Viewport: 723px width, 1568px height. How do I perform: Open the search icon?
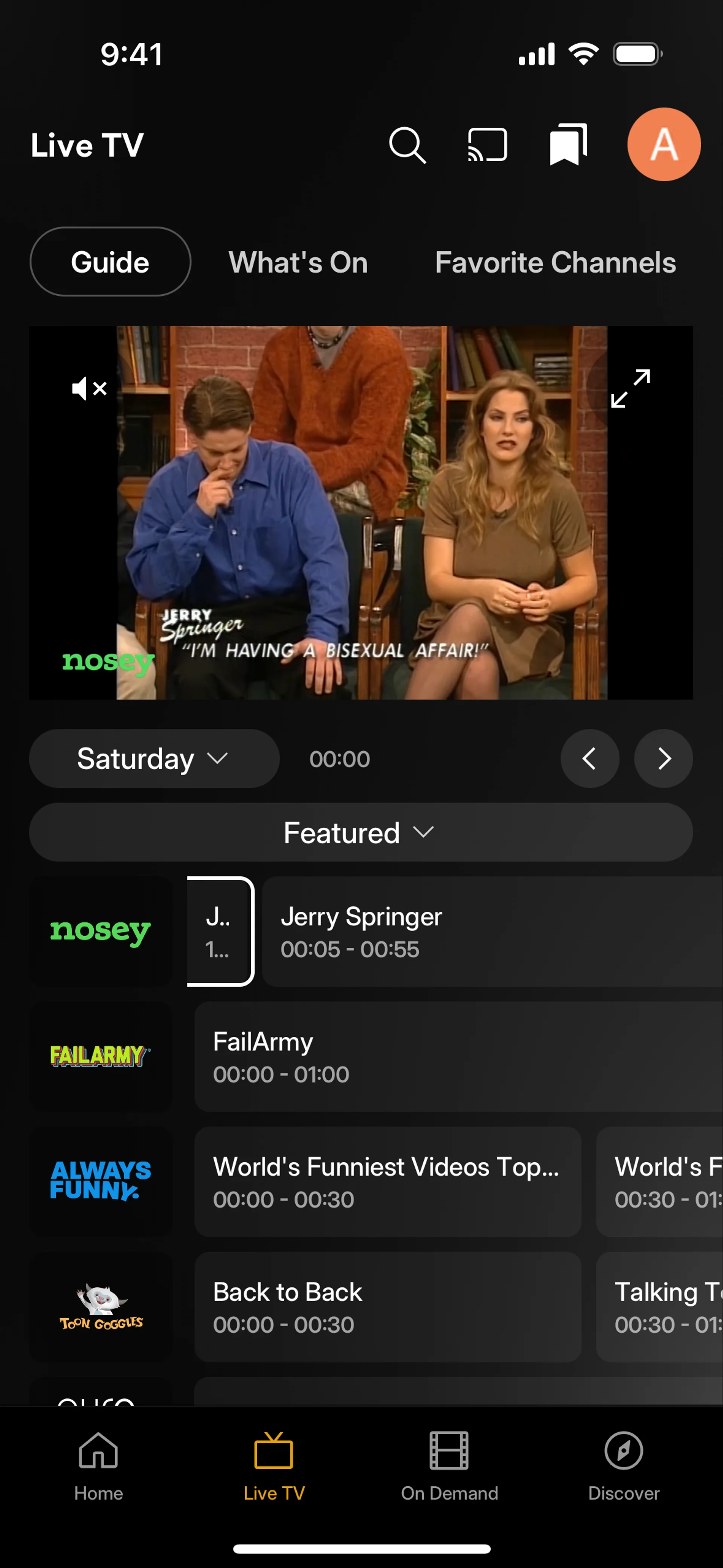point(407,145)
